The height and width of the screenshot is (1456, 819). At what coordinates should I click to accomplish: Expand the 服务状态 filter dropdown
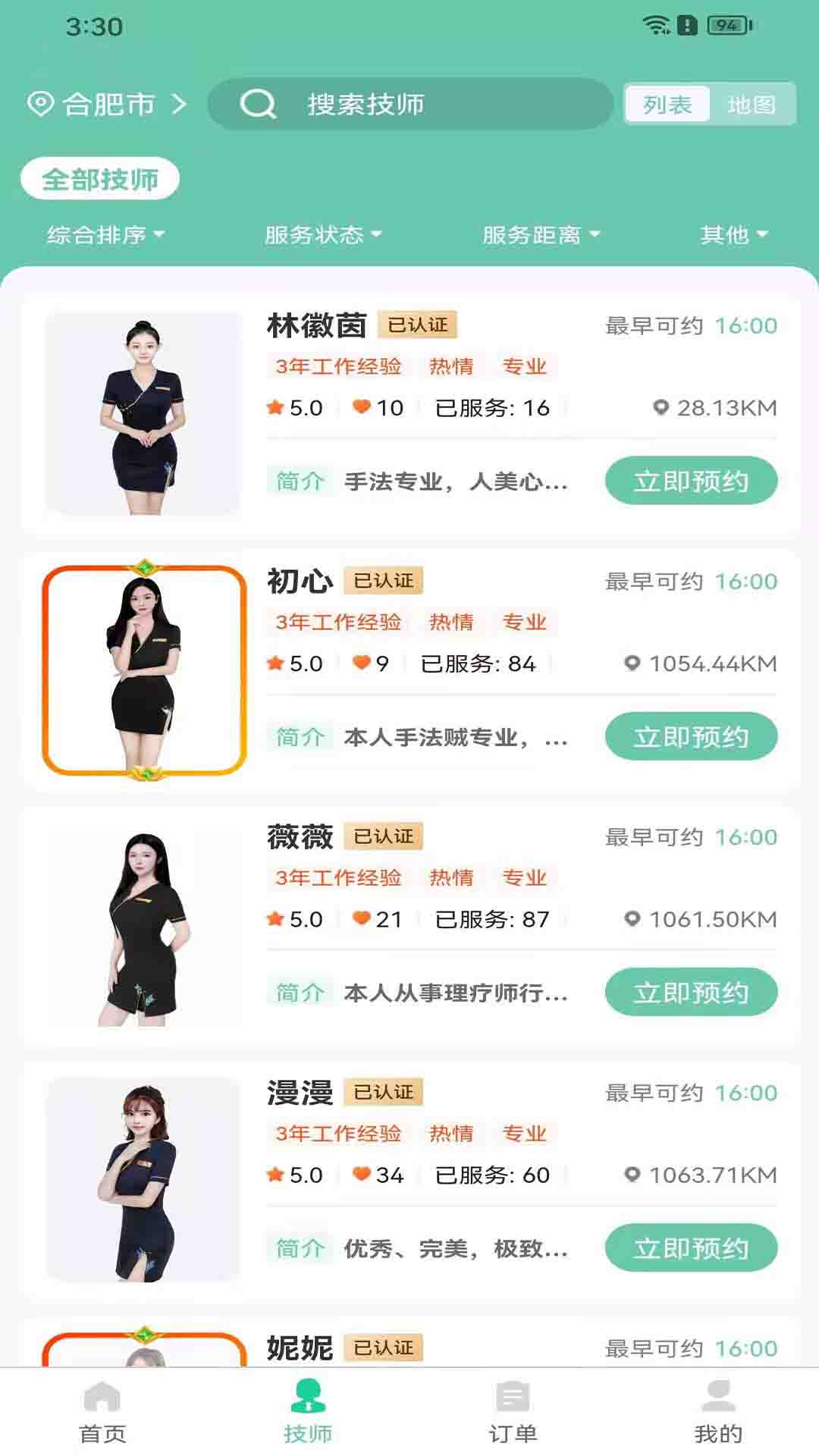[322, 235]
